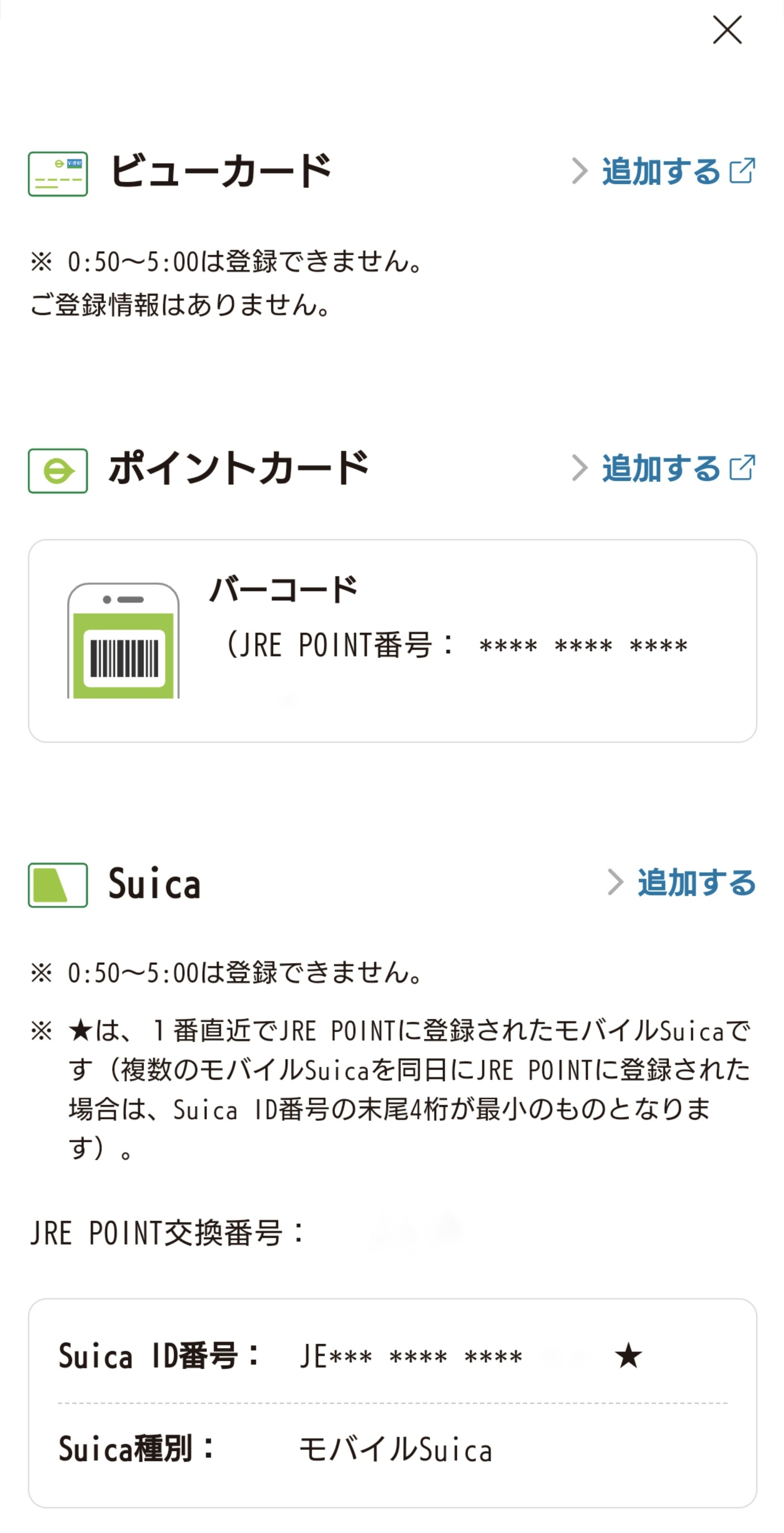Tap 追加する next to Suica
Screen dimensions: 784x1533
[x=681, y=882]
